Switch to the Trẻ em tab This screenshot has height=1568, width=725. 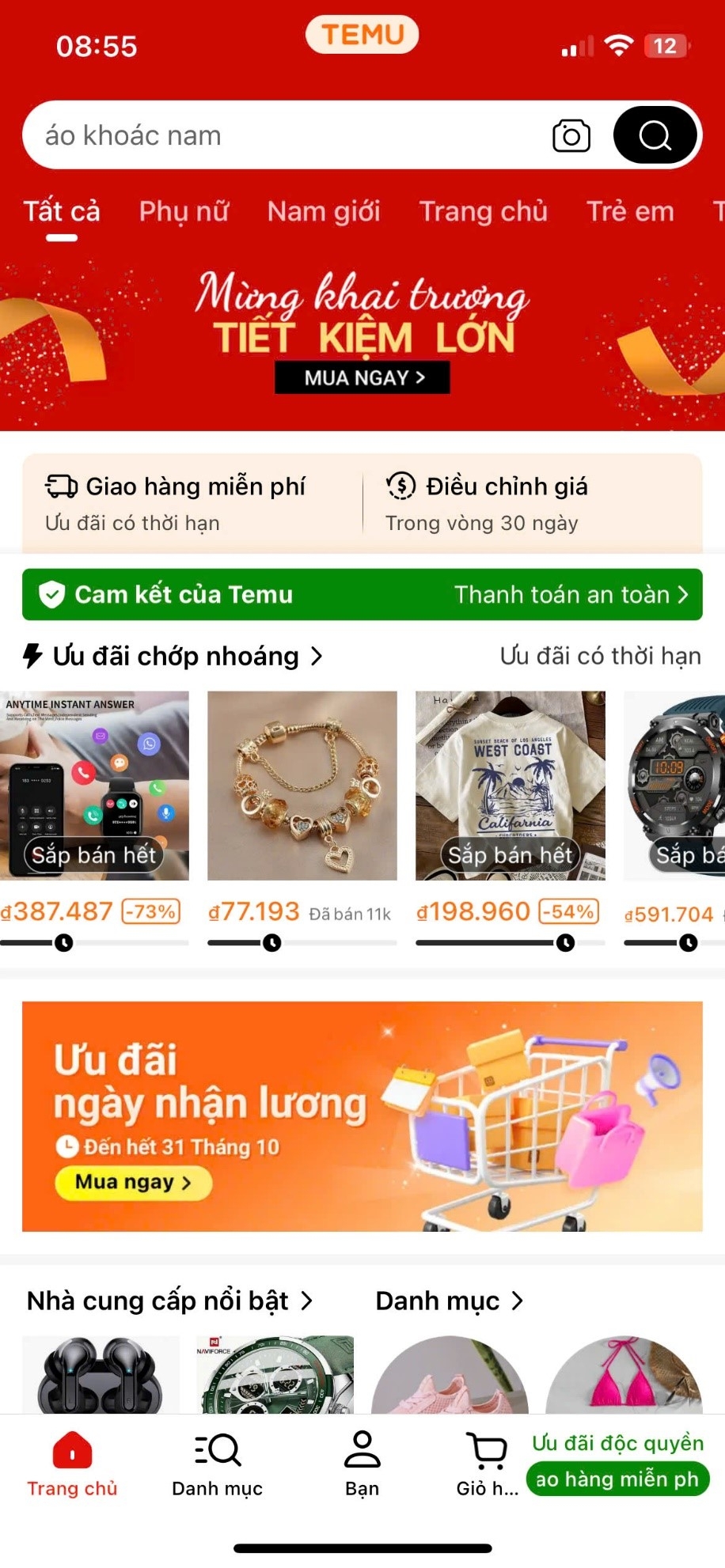click(x=630, y=212)
